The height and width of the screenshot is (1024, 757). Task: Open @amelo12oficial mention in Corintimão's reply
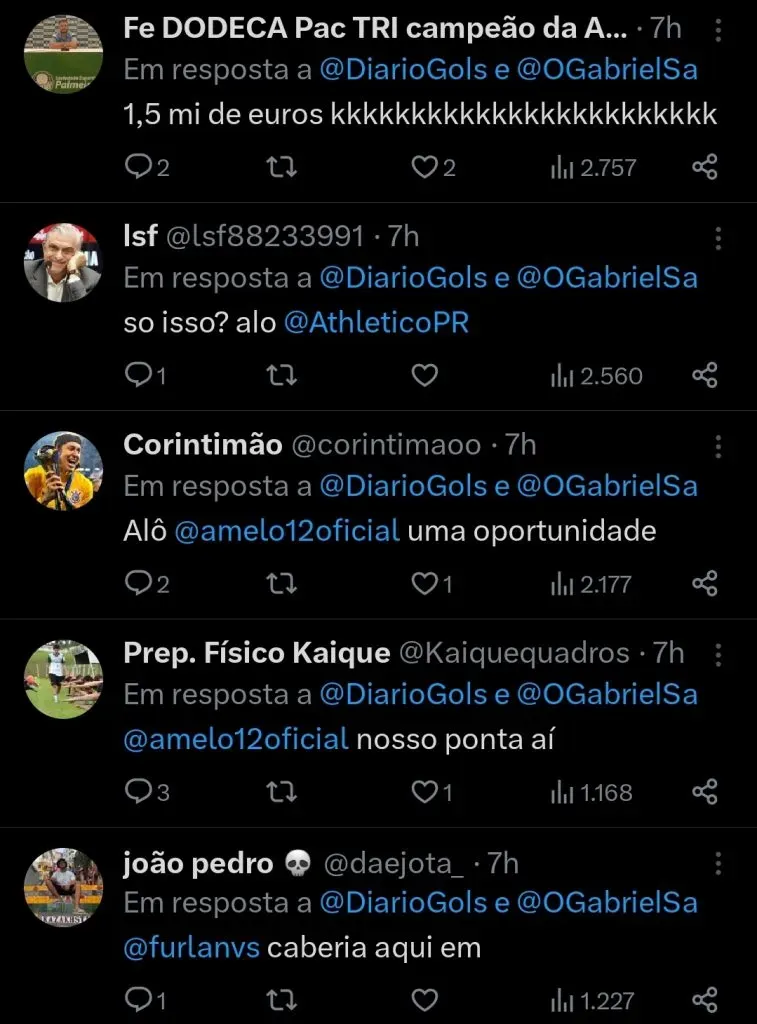287,531
